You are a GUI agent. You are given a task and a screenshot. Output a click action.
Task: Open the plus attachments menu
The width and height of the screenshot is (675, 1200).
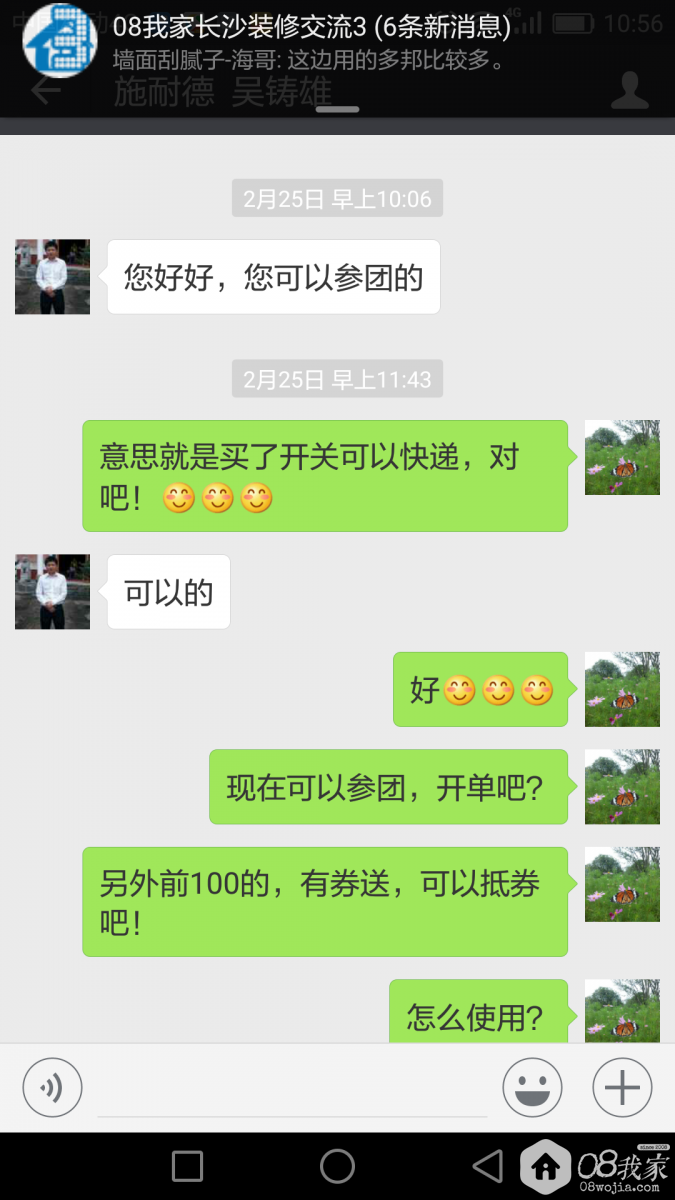622,1087
